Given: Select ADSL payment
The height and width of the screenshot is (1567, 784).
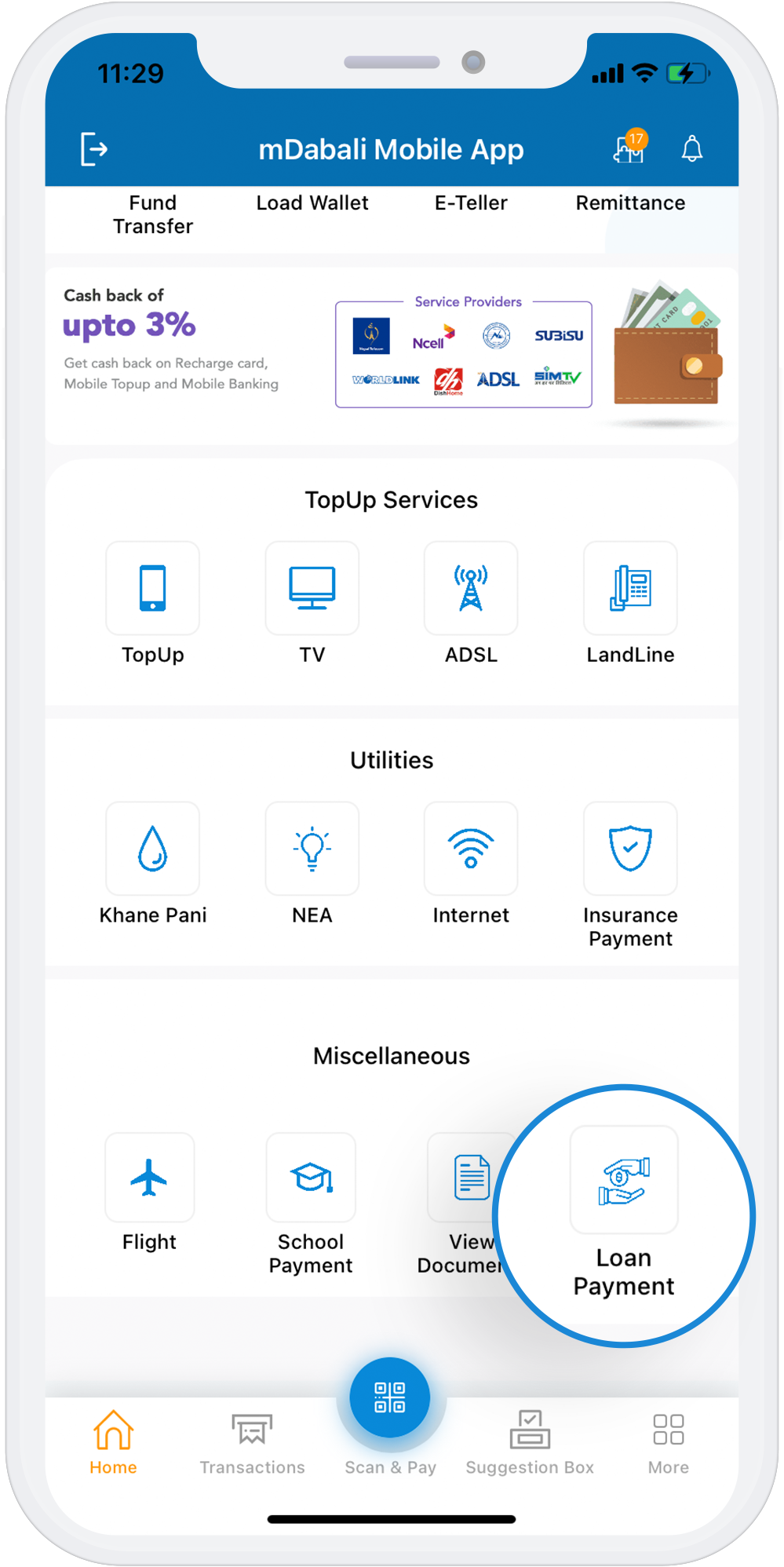Looking at the screenshot, I should pyautogui.click(x=471, y=588).
